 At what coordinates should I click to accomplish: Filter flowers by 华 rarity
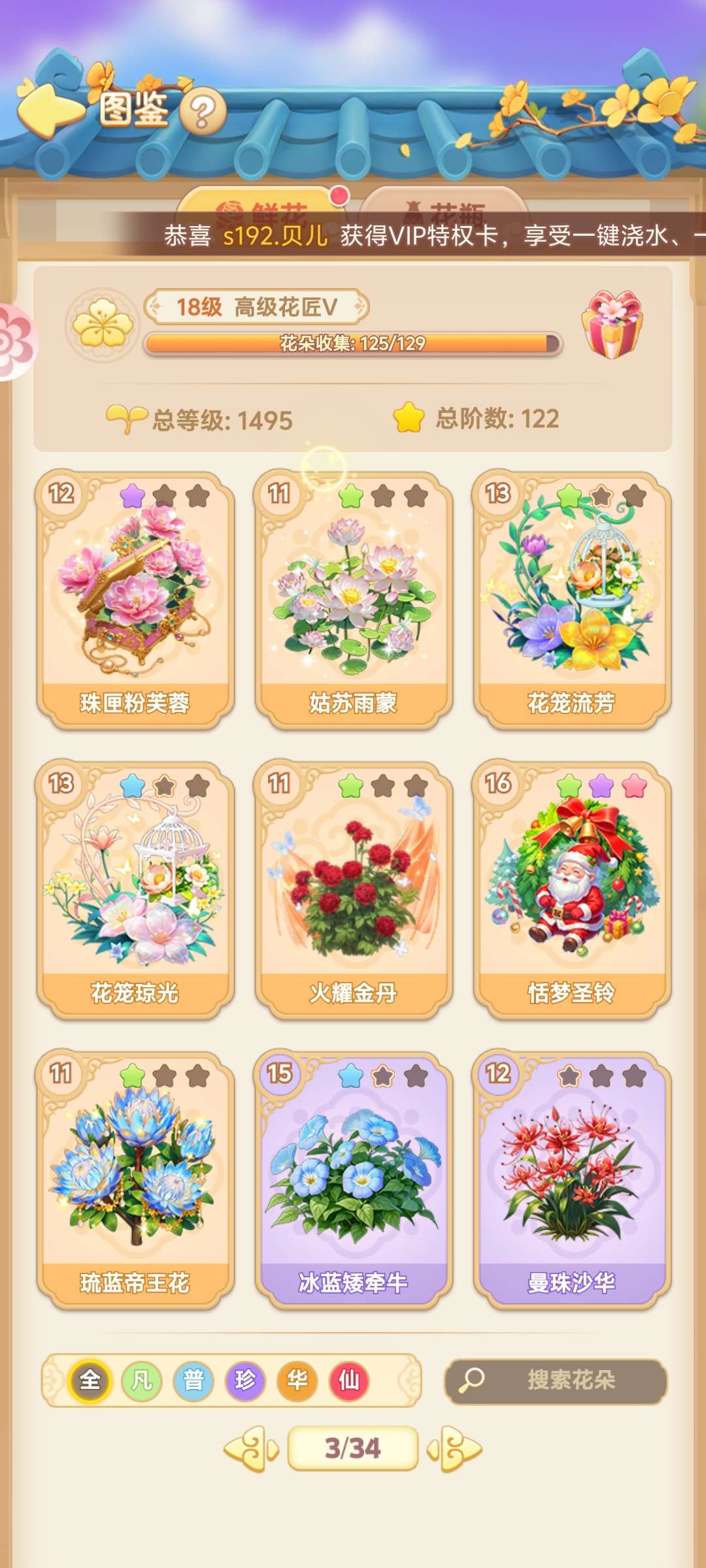(x=297, y=1380)
